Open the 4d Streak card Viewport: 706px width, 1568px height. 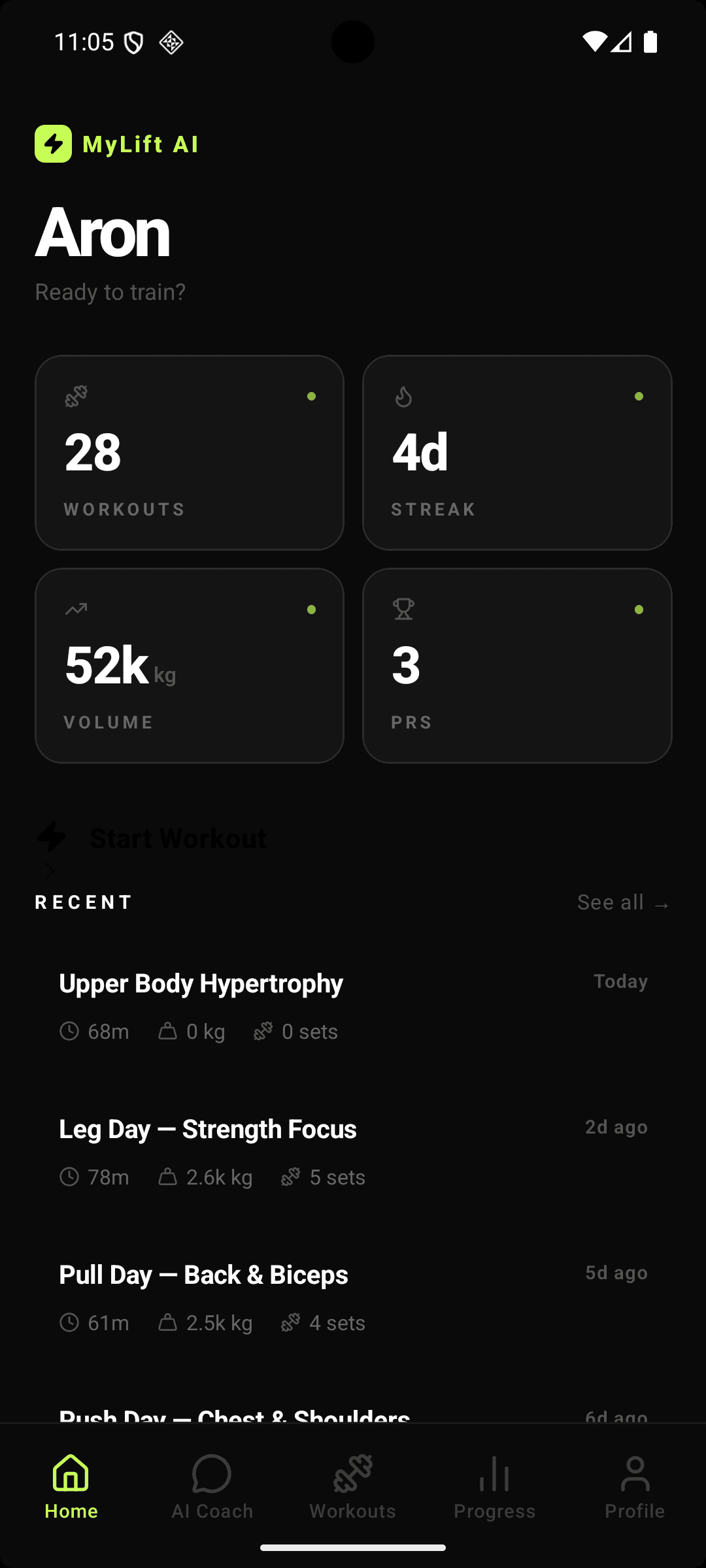[517, 452]
